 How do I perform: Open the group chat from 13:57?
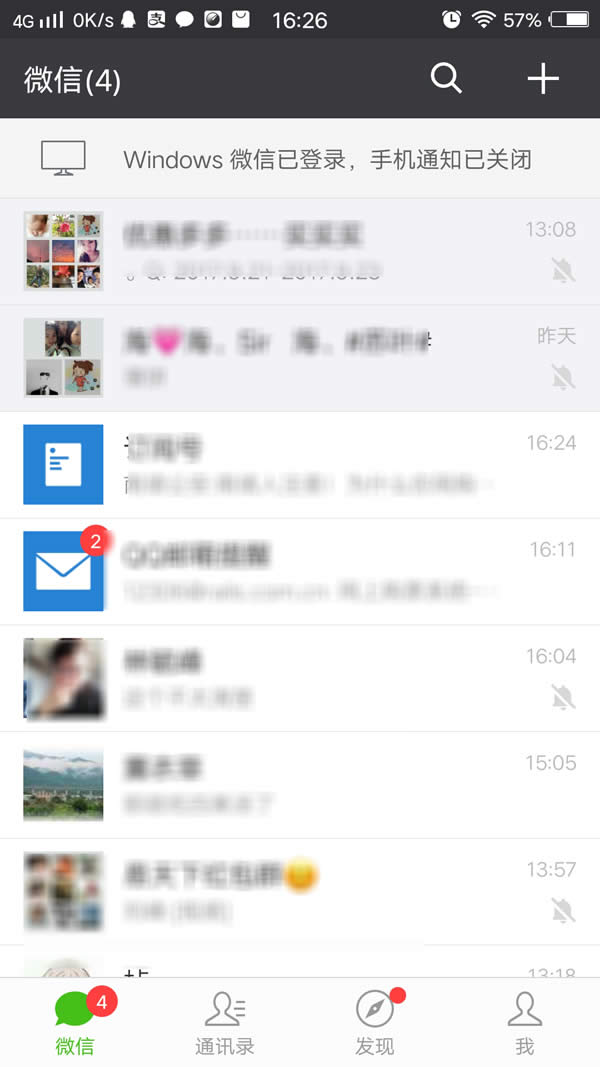[x=300, y=891]
